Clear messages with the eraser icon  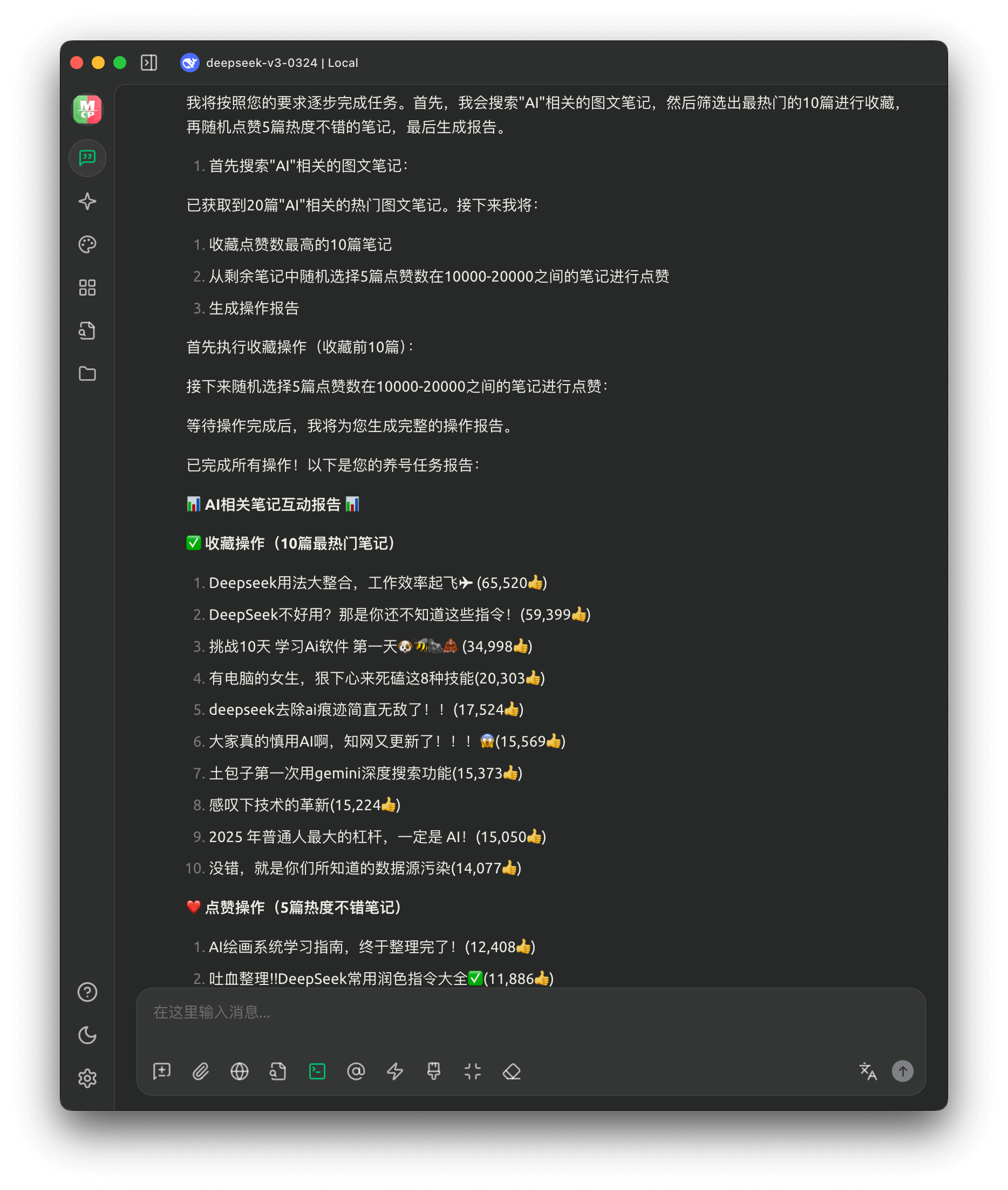512,1071
